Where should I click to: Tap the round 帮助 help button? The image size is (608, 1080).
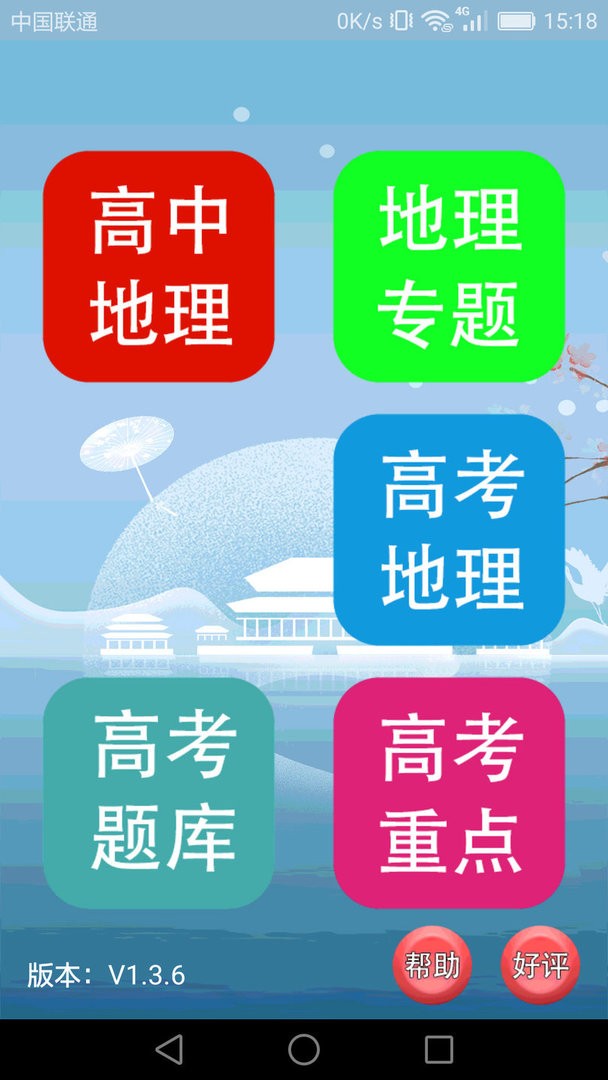(432, 965)
